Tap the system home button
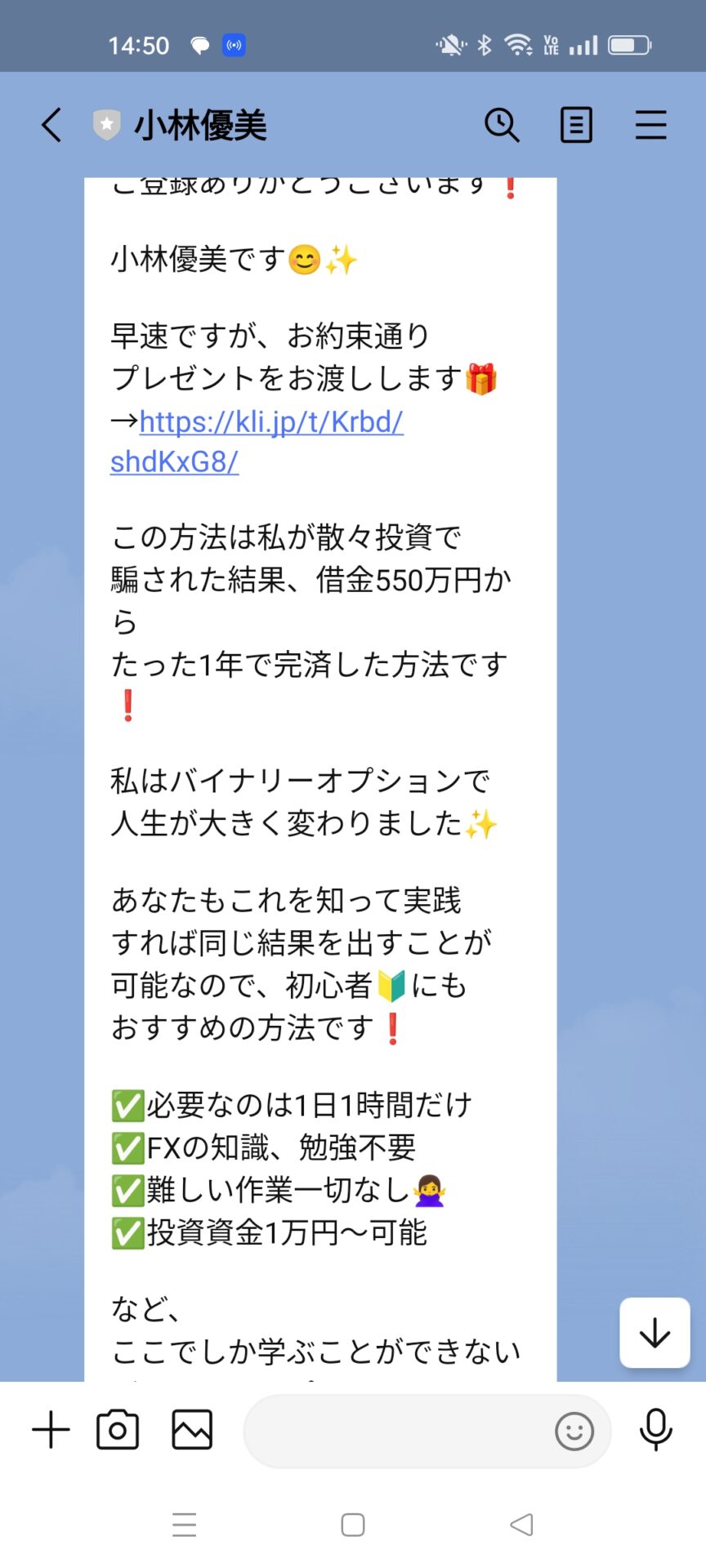This screenshot has height=1568, width=706. 352,1525
